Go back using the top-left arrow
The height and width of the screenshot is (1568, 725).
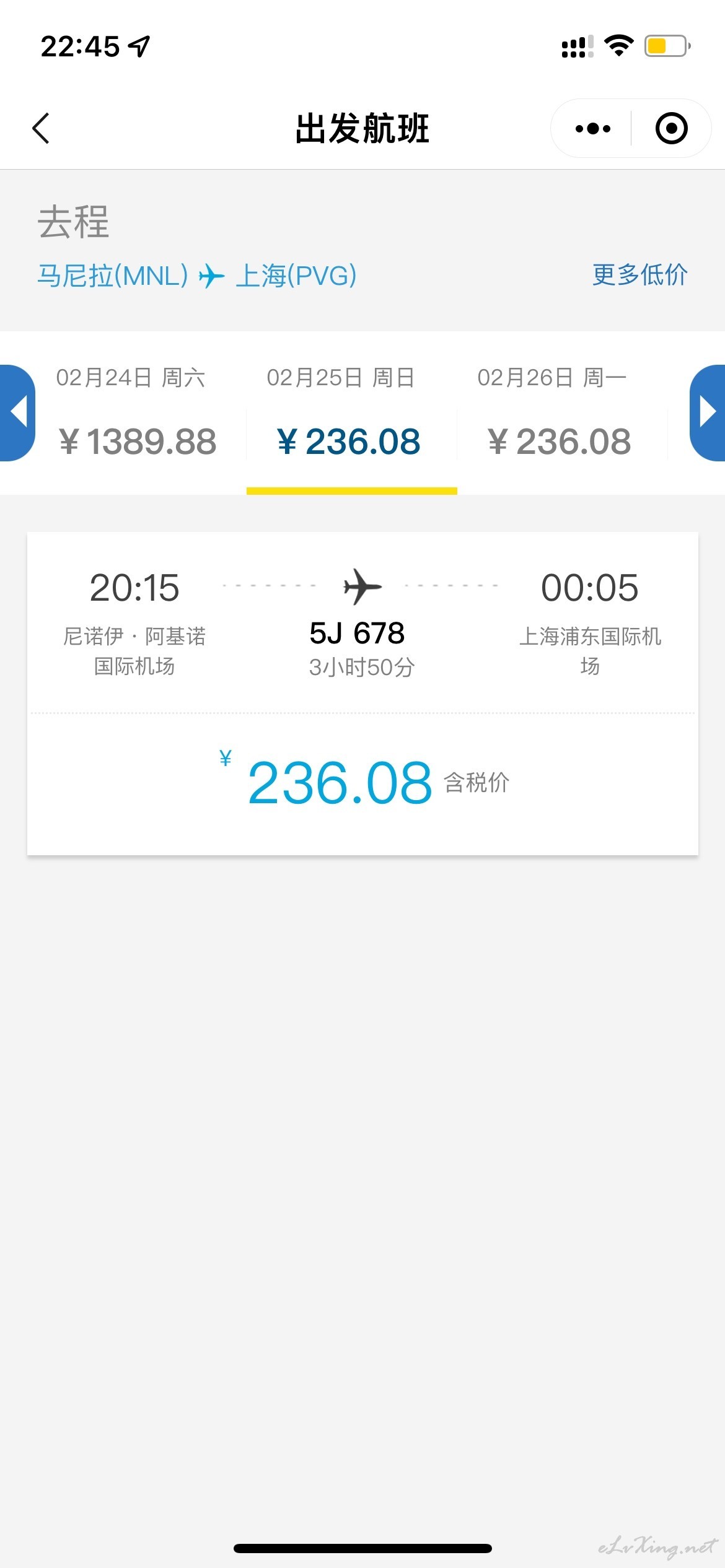41,128
